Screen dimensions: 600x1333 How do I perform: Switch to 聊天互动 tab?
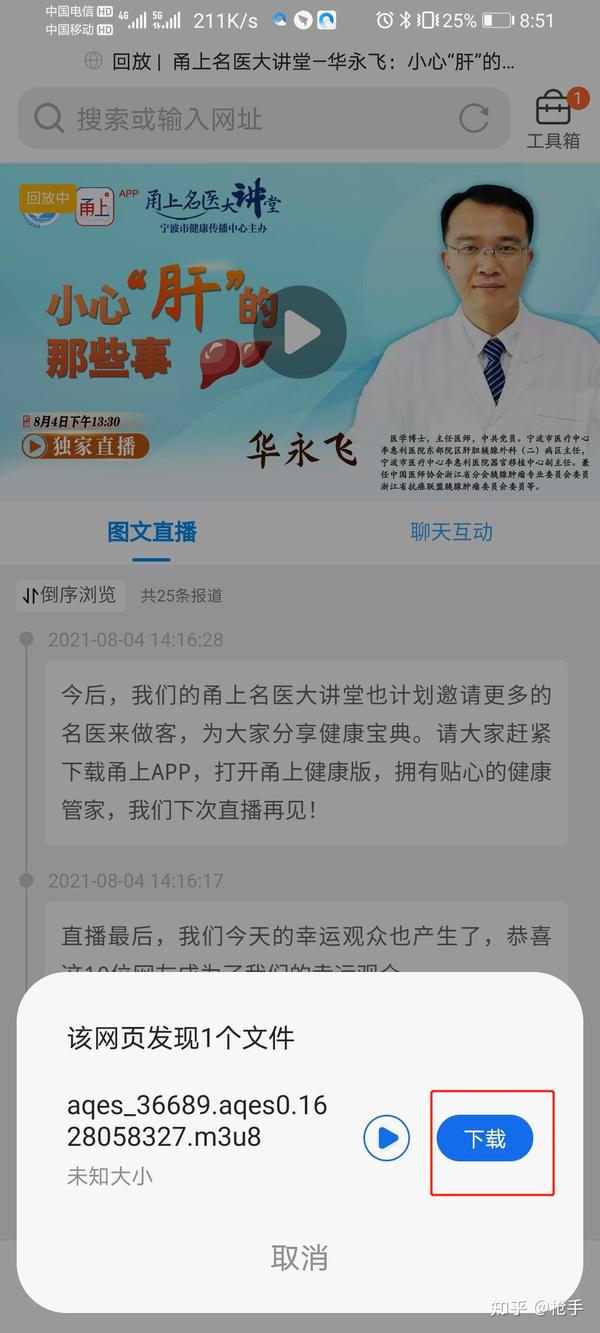451,532
